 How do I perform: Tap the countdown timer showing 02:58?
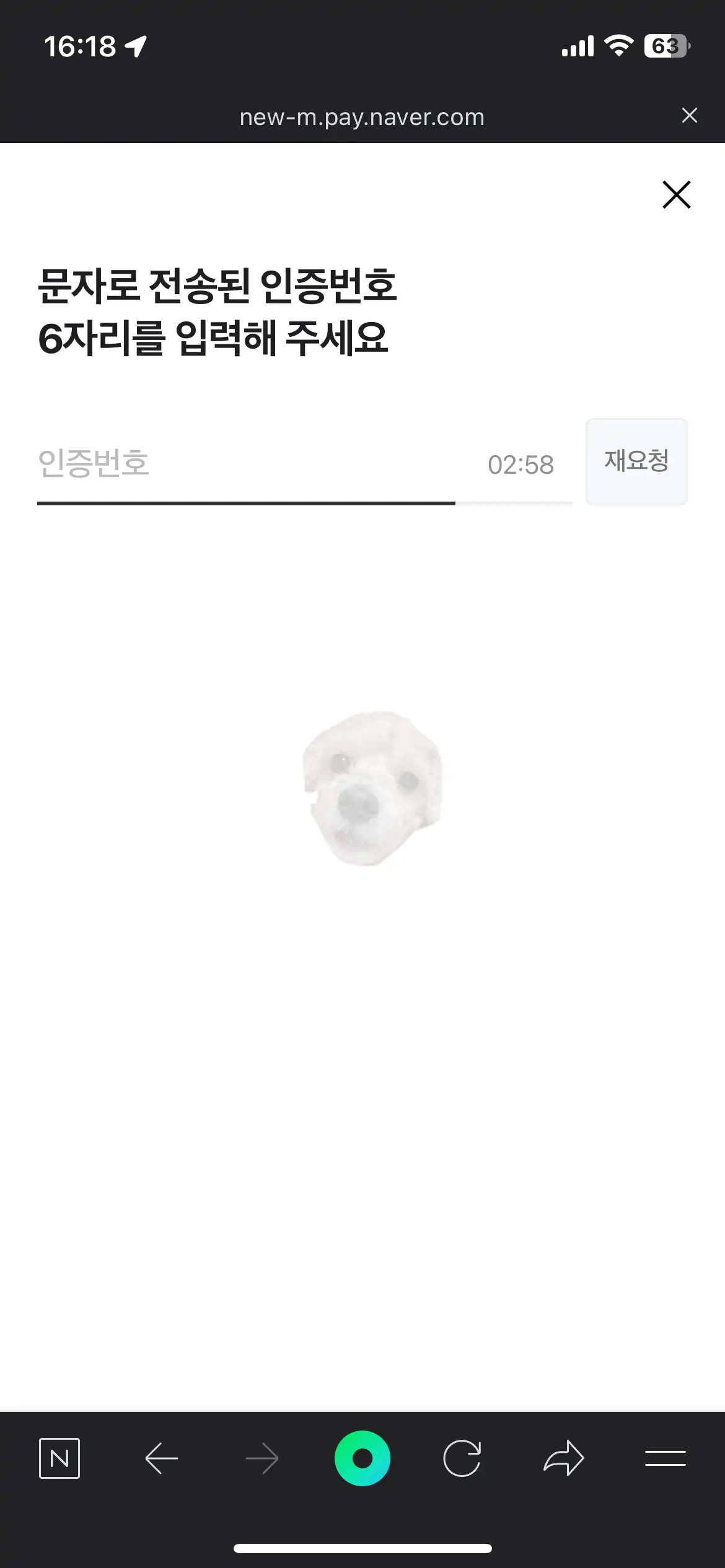pos(519,464)
